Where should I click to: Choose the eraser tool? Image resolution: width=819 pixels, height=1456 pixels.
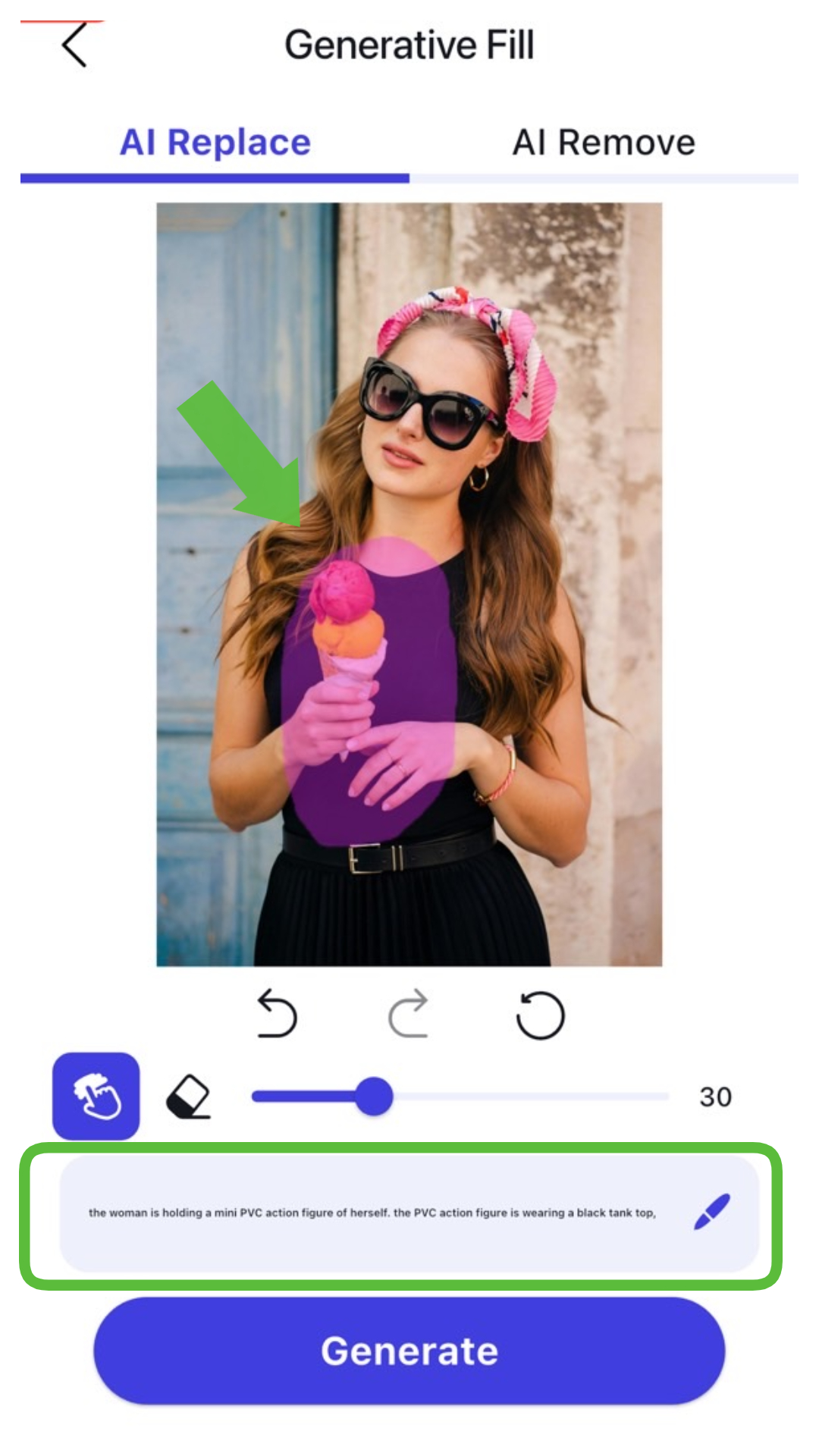(188, 1097)
